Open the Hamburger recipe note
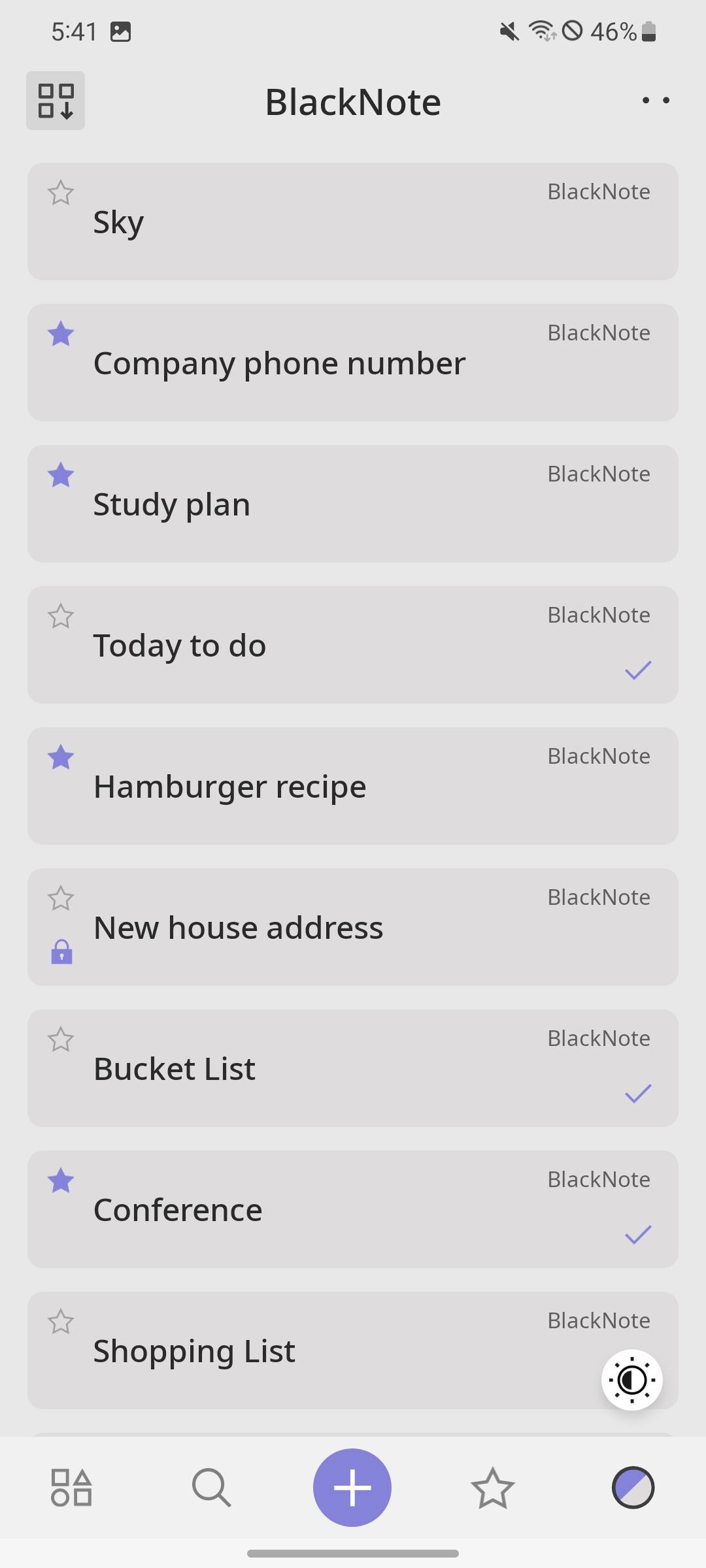Image resolution: width=706 pixels, height=1568 pixels. click(x=230, y=787)
